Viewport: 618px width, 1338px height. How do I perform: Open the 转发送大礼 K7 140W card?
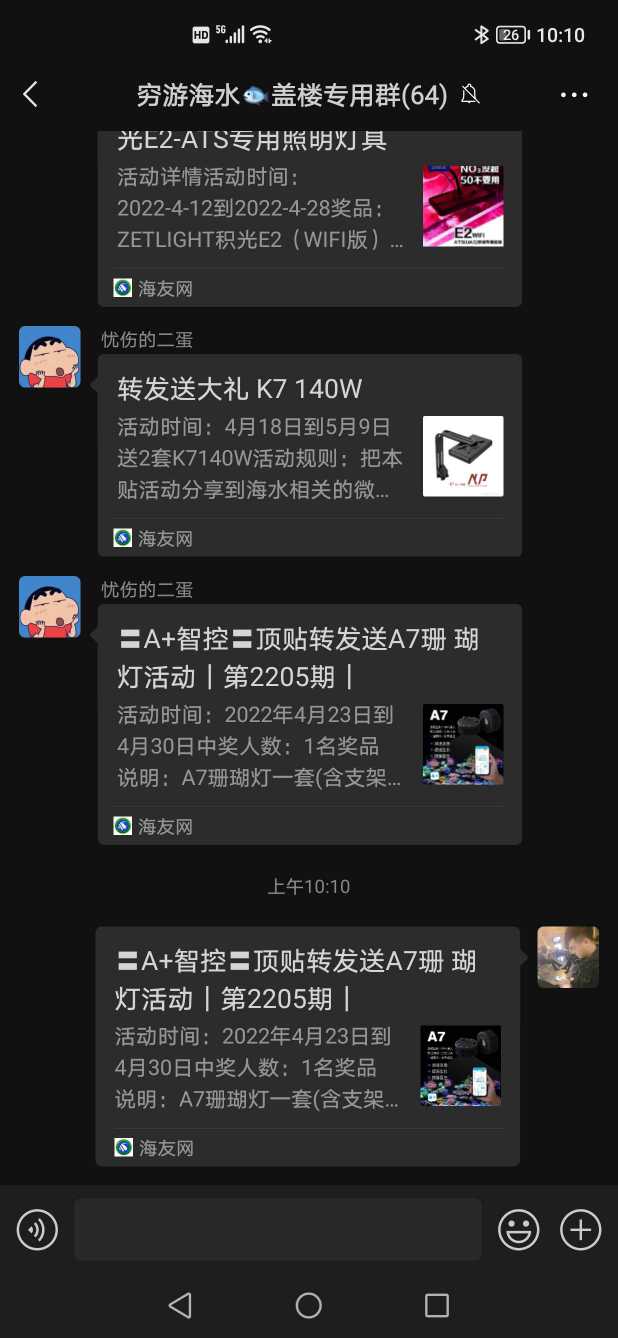pyautogui.click(x=309, y=455)
